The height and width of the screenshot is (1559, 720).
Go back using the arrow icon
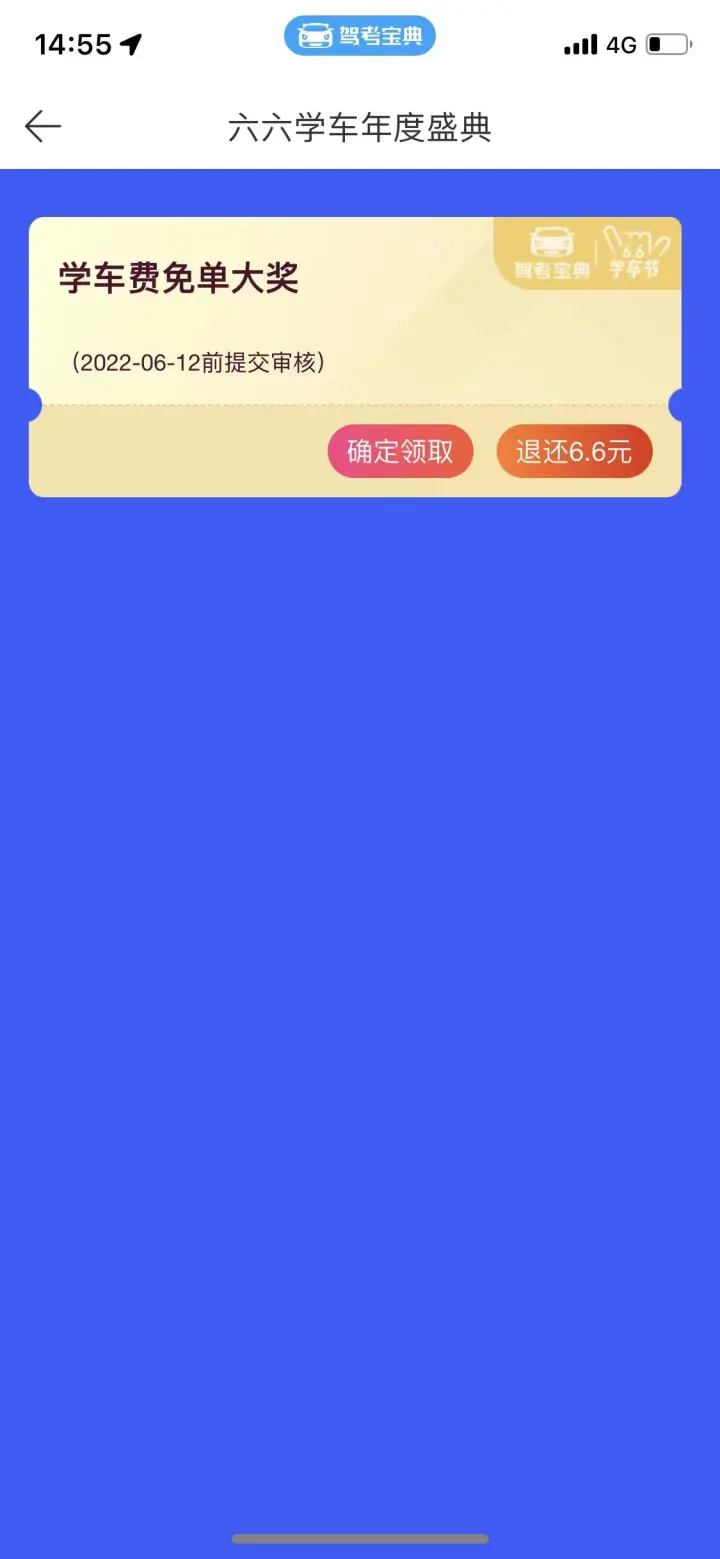pos(43,127)
